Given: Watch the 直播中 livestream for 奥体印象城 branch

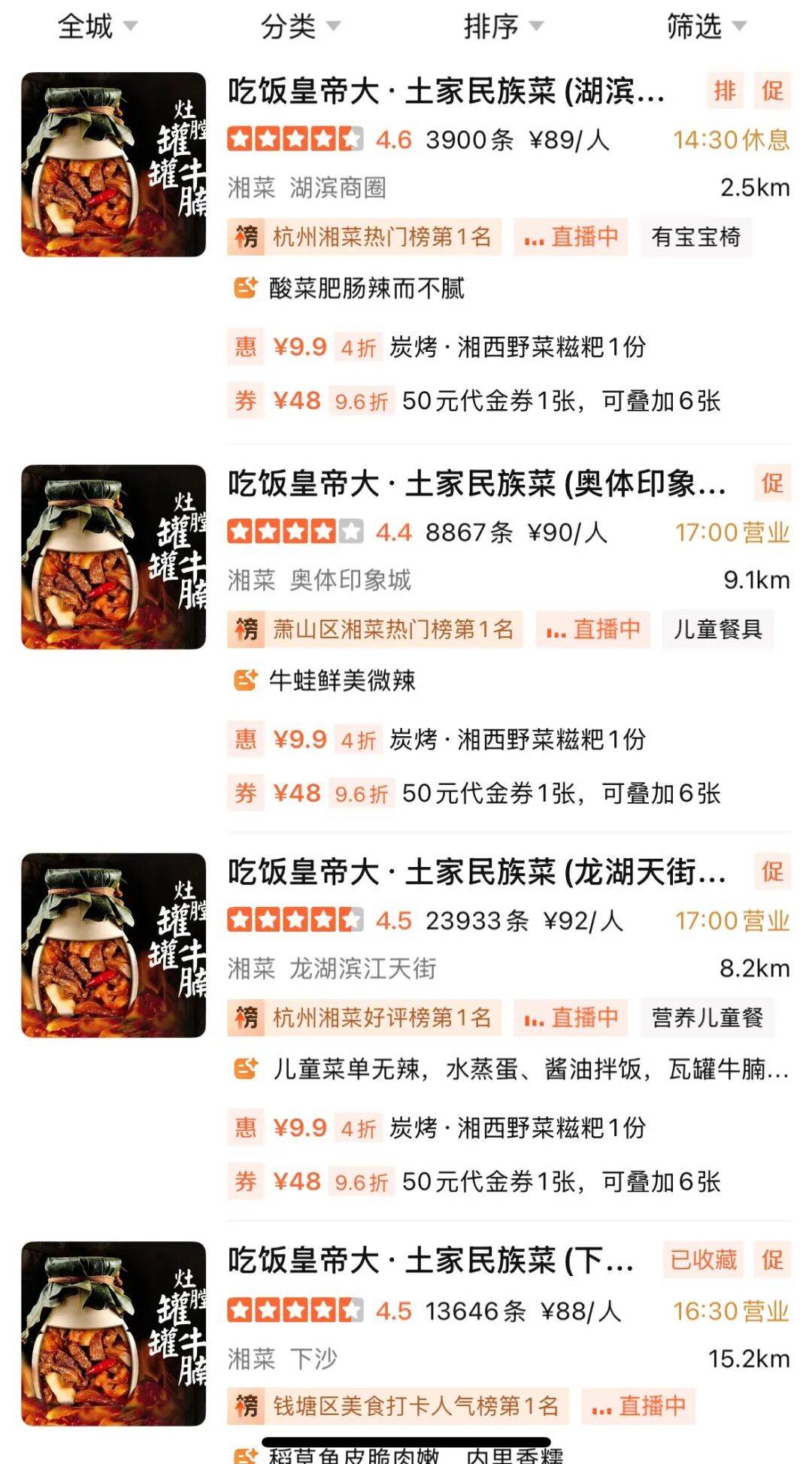Looking at the screenshot, I should [x=593, y=629].
